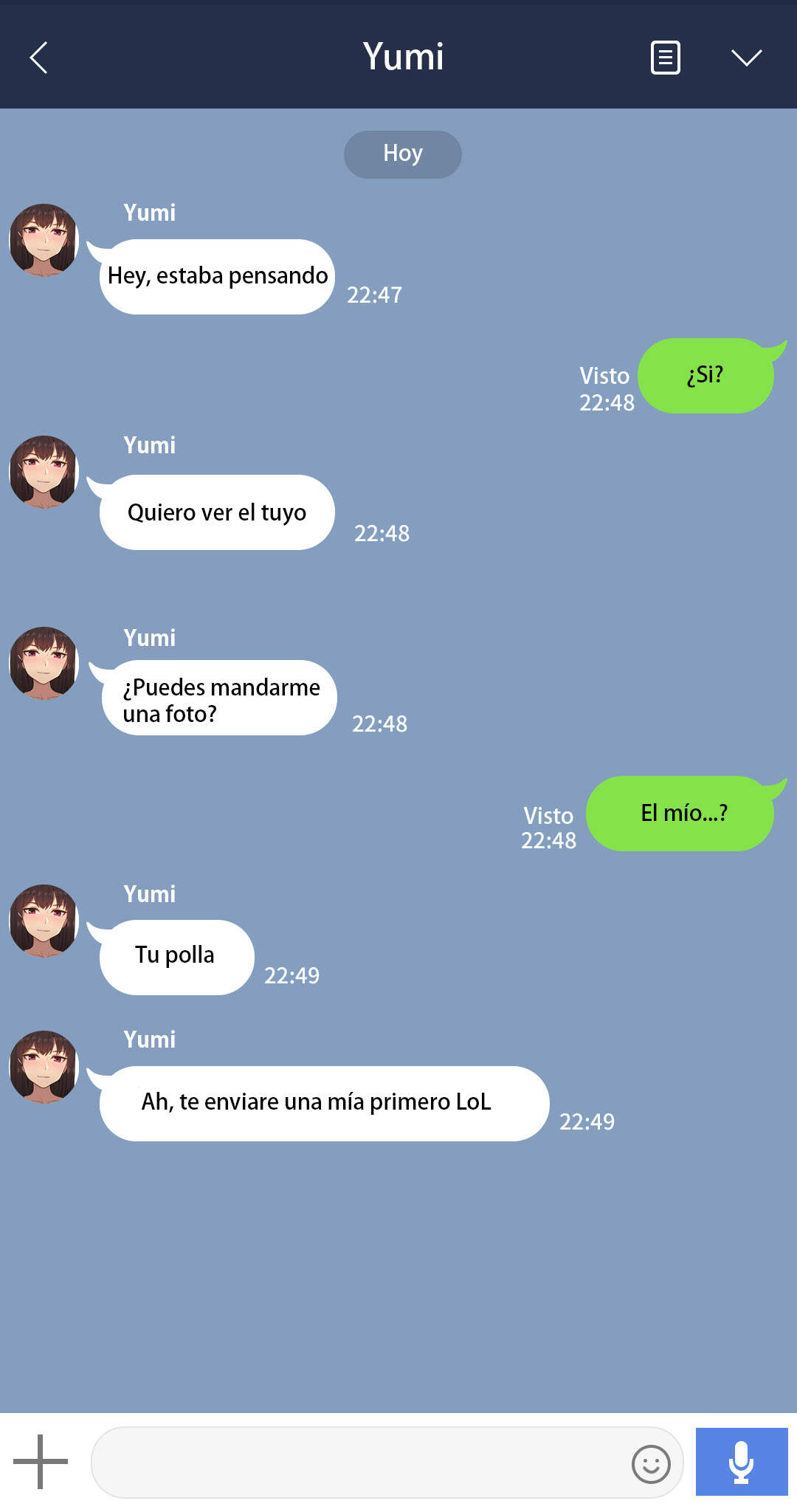Expand the chat options chevron
This screenshot has width=797, height=1512.
tap(746, 58)
